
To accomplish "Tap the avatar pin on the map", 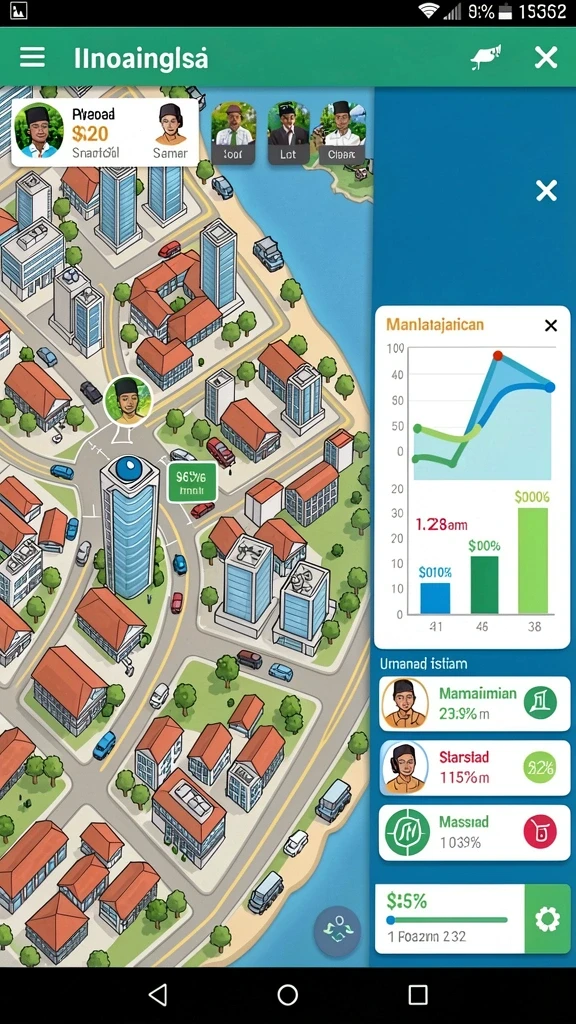I will point(128,402).
